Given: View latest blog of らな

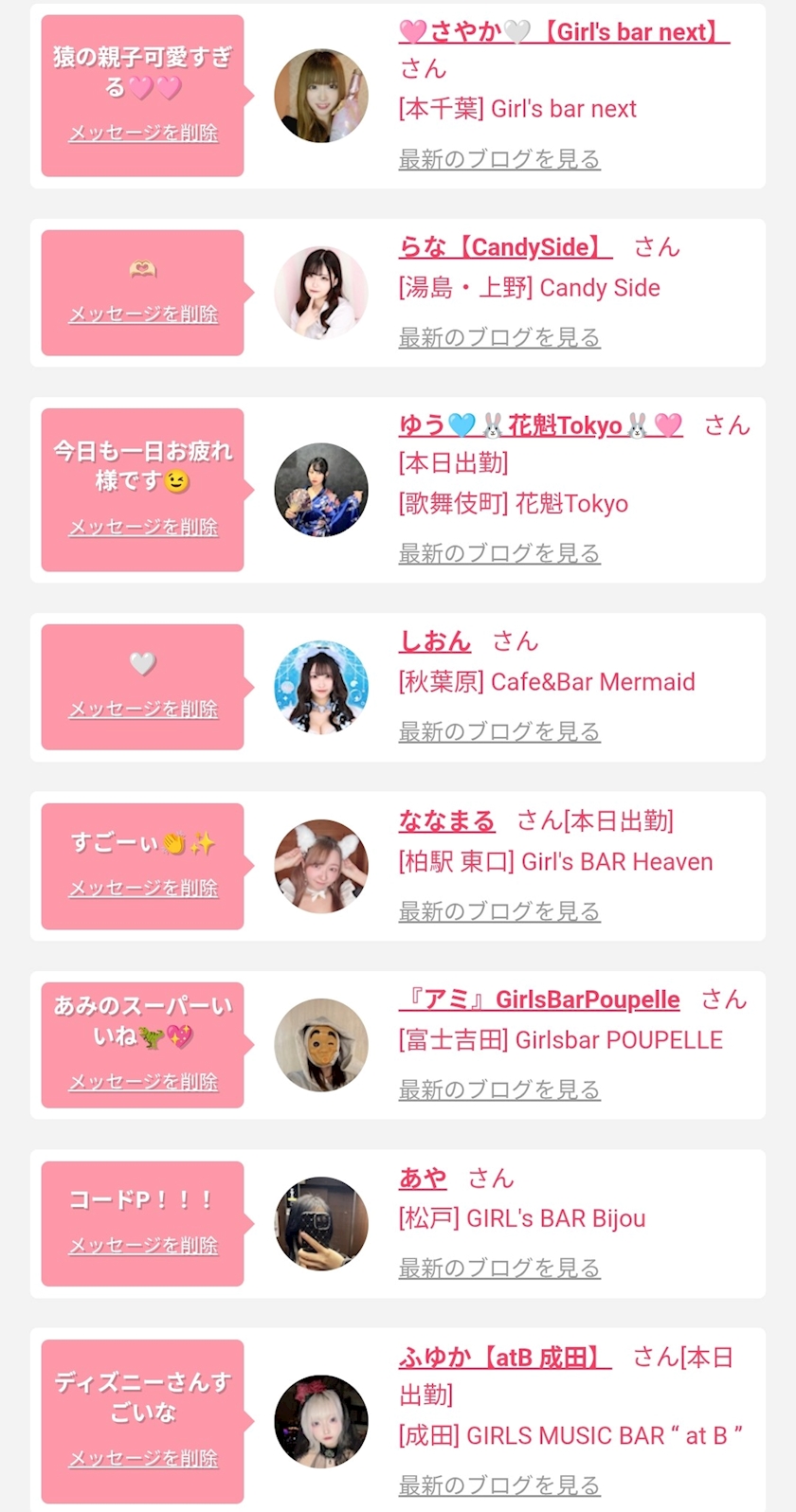Looking at the screenshot, I should click(499, 337).
